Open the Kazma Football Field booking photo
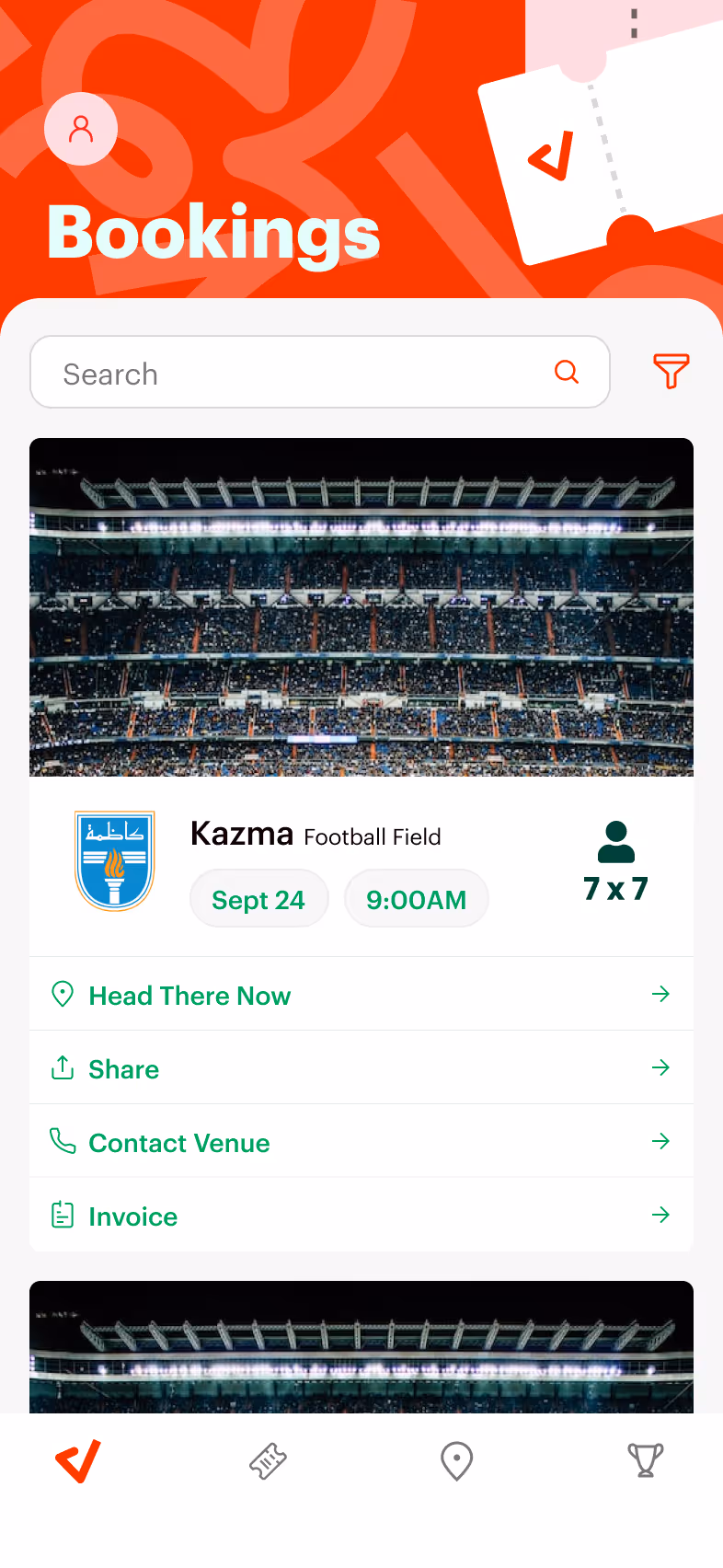The width and height of the screenshot is (723, 1568). click(361, 607)
